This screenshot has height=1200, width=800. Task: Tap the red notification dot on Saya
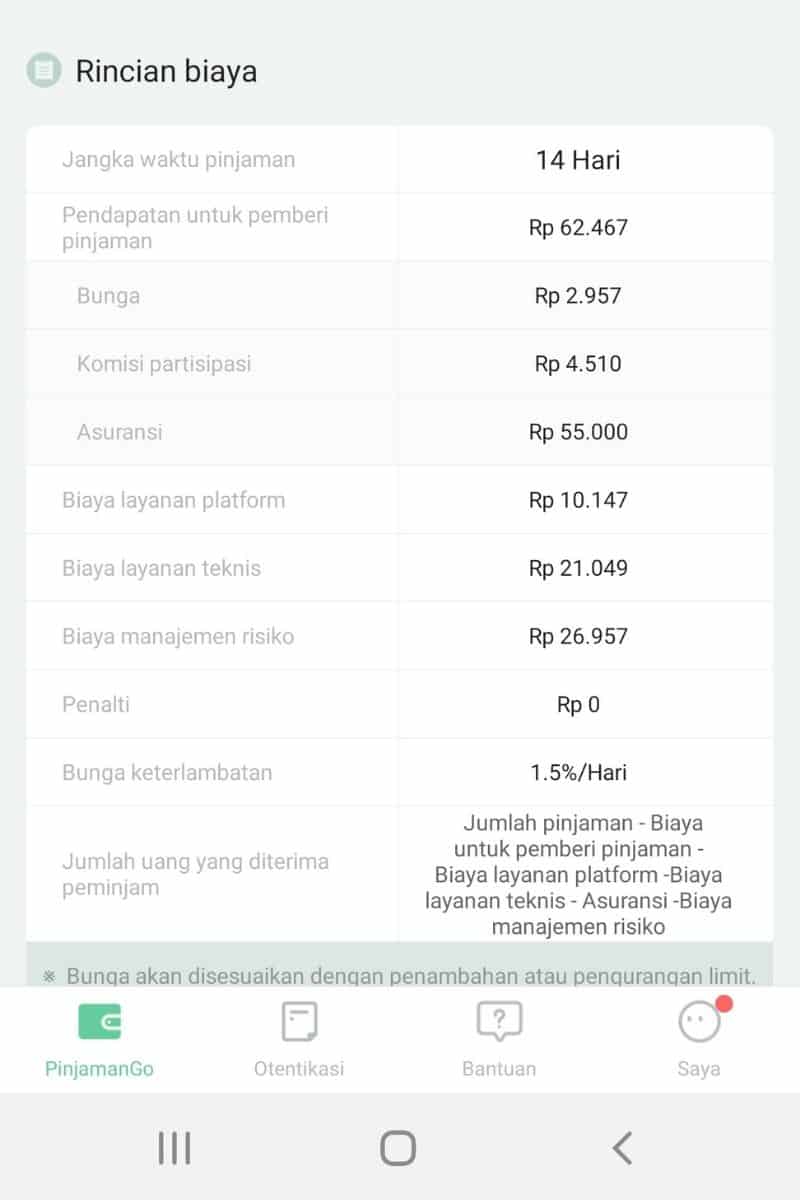pos(723,1005)
